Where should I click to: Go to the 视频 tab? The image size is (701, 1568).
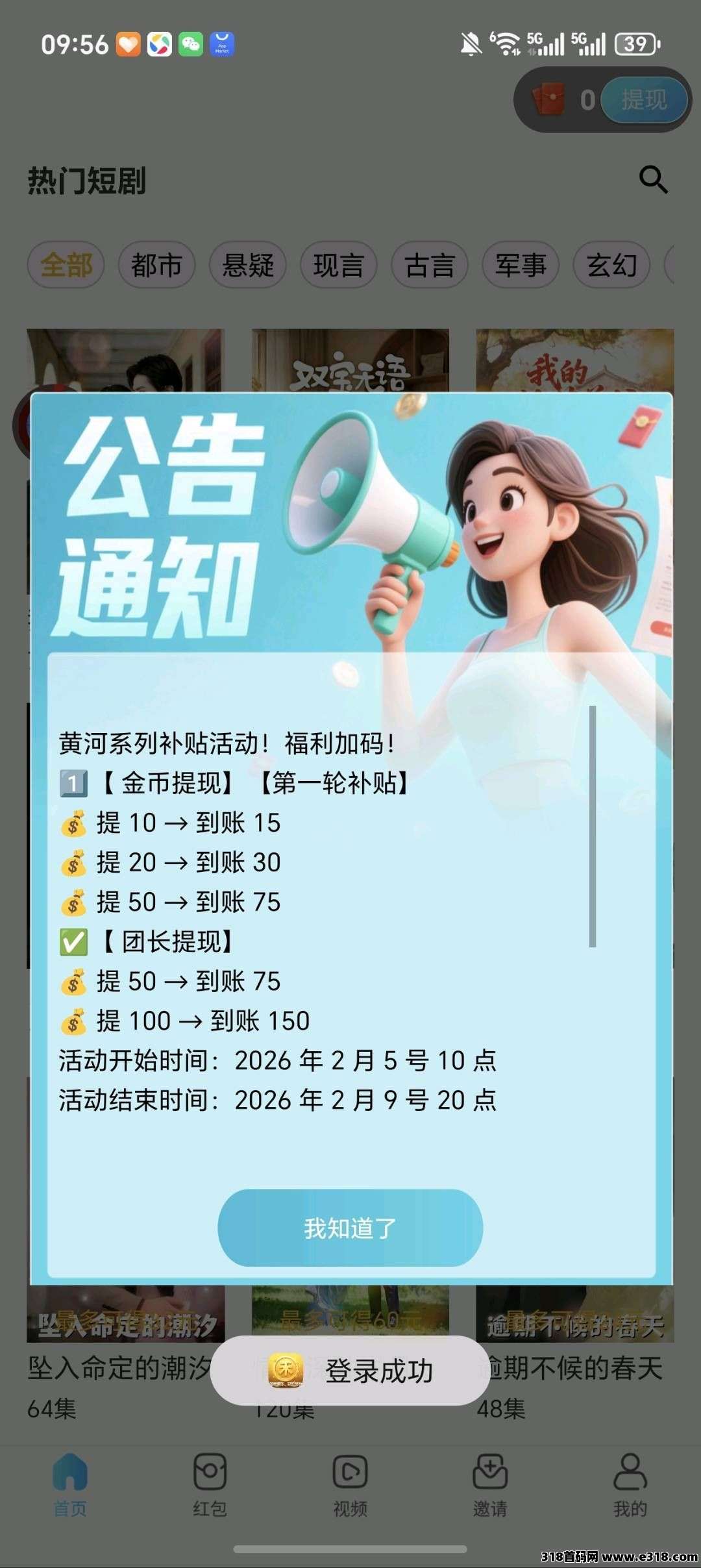[x=350, y=1484]
